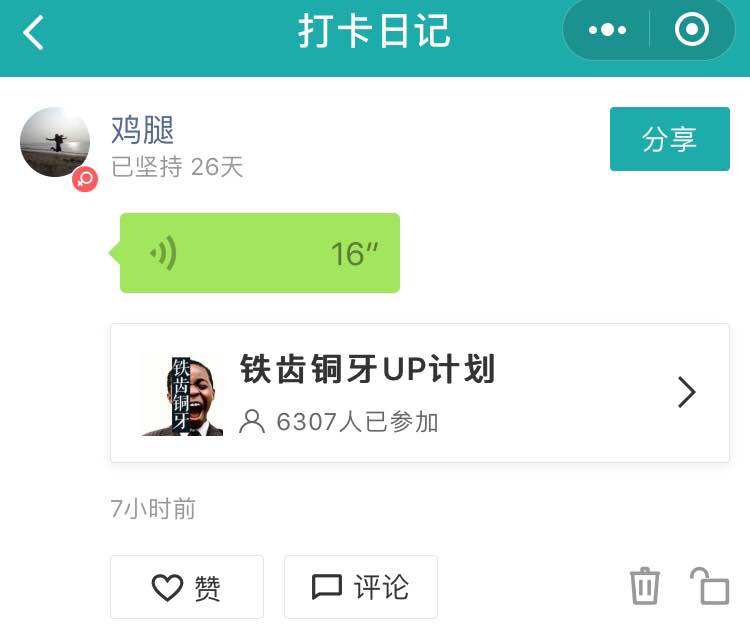Play the 16-second voice message
Viewport: 750px width, 632px height.
click(x=259, y=253)
